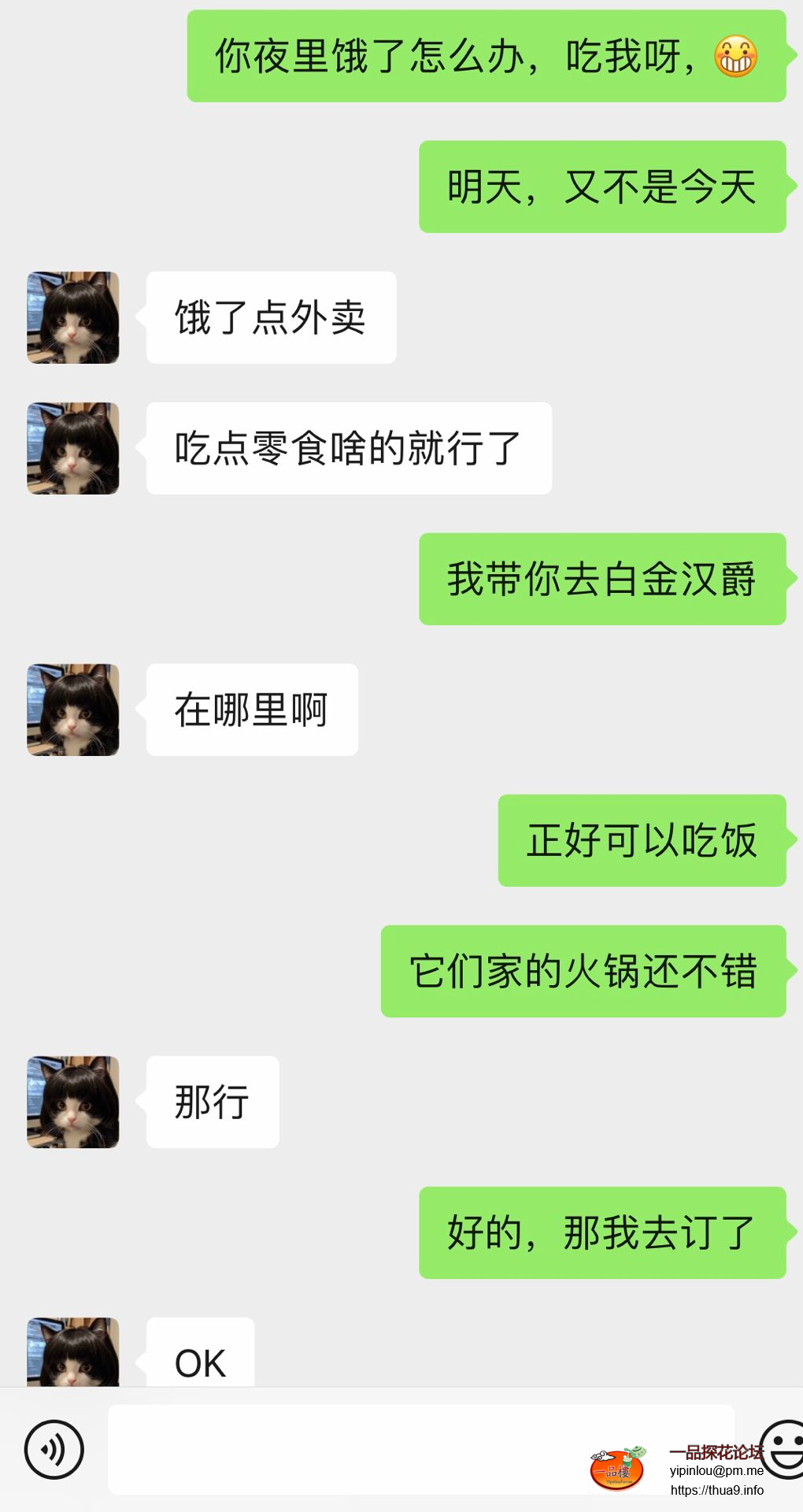
Task: Tap the cat avatar beside '那行'
Action: (72, 1102)
